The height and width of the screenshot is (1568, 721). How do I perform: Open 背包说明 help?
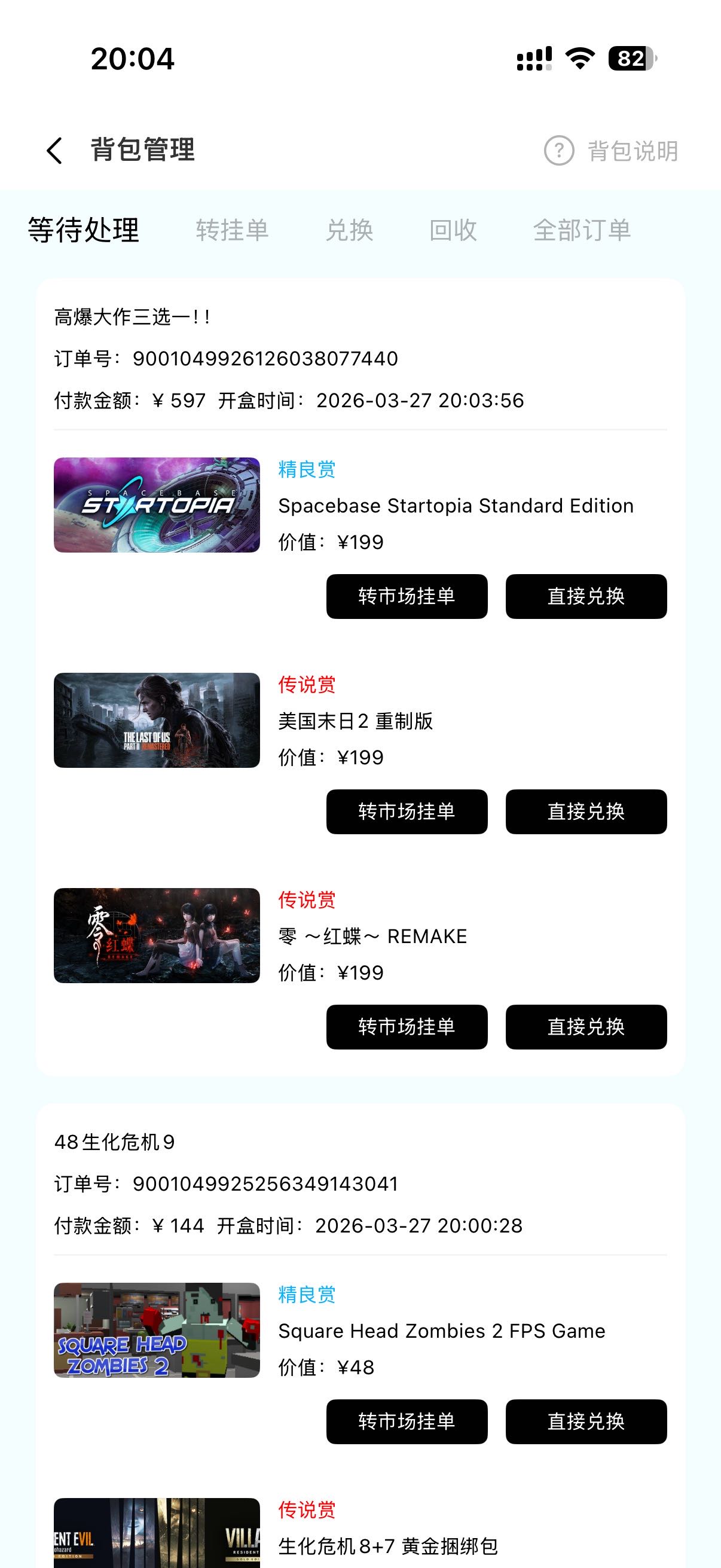[x=612, y=151]
